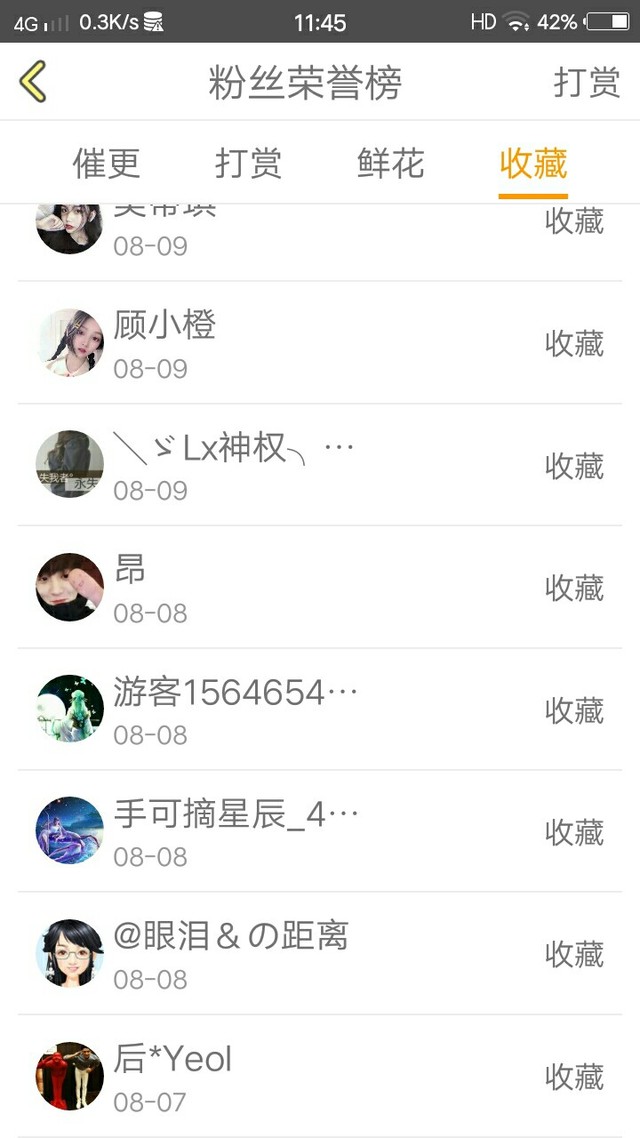Tap 打赏 in the top right corner
The width and height of the screenshot is (640, 1138).
click(x=587, y=82)
